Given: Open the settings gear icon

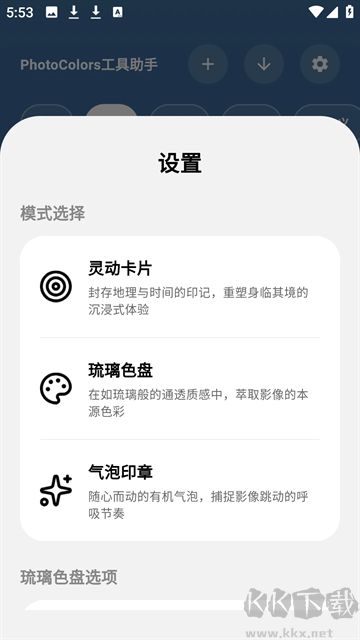Looking at the screenshot, I should [320, 64].
